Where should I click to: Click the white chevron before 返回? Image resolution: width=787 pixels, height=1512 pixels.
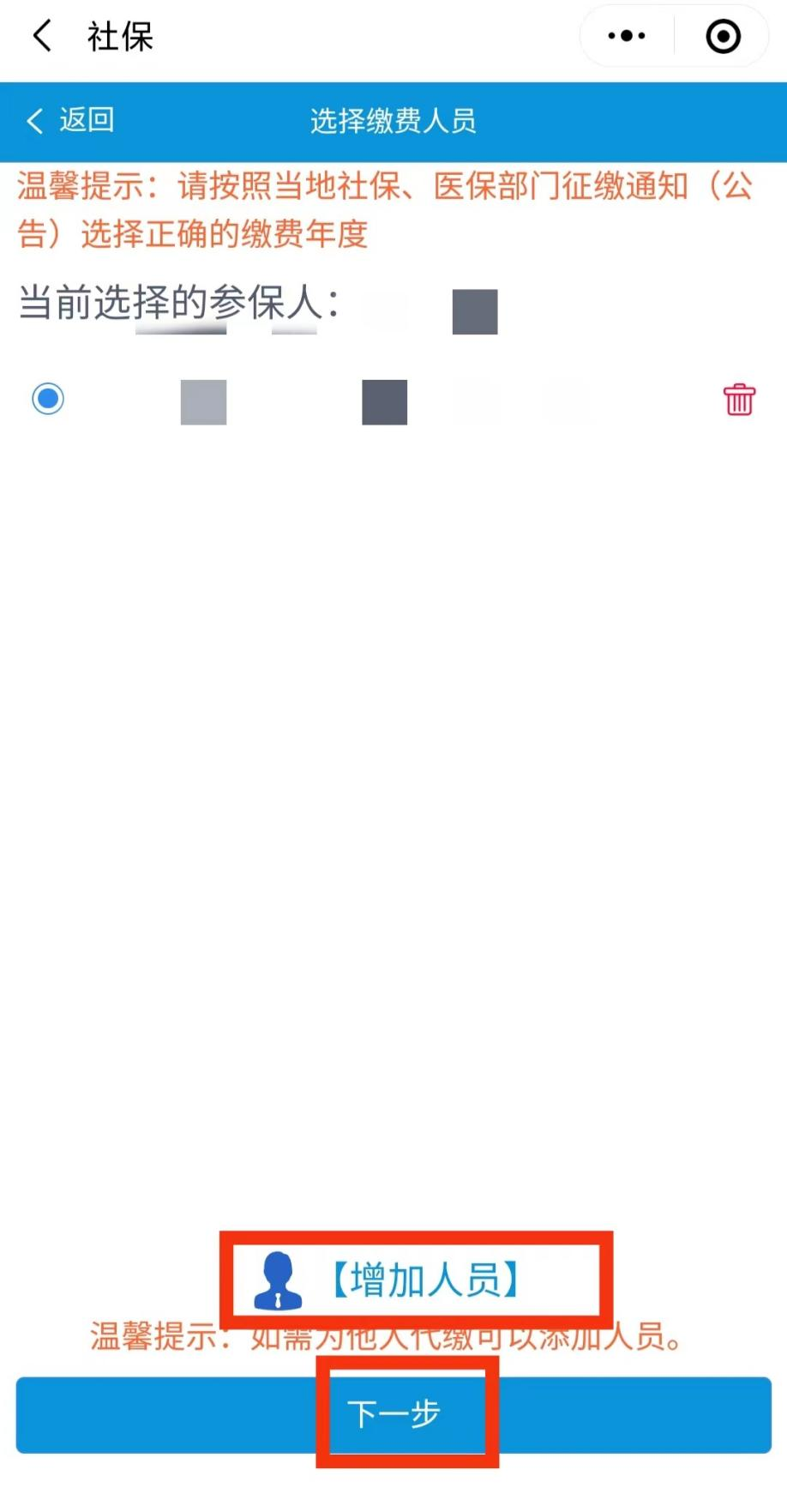click(x=34, y=120)
